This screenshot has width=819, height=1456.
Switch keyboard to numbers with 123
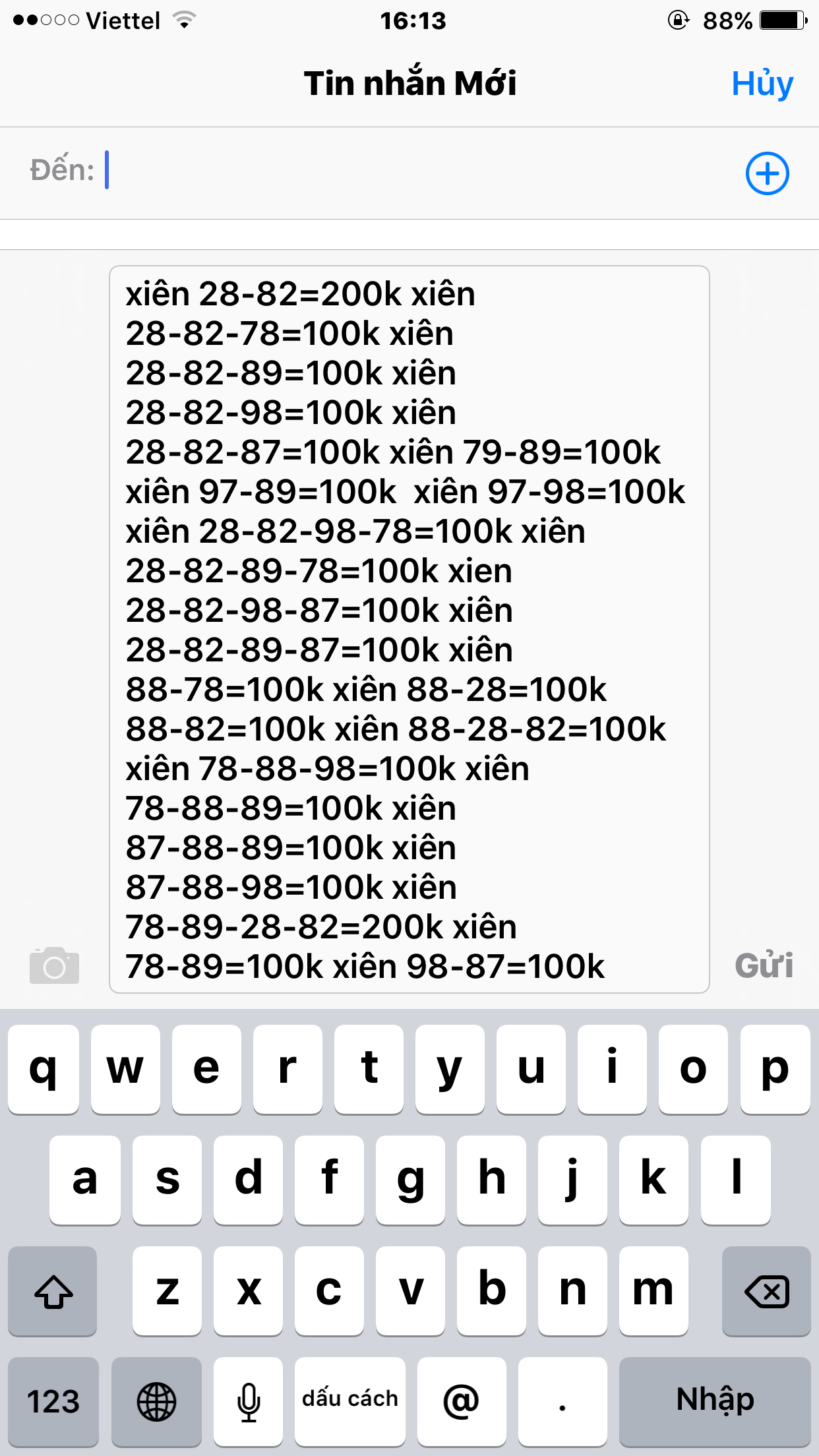click(x=53, y=1400)
